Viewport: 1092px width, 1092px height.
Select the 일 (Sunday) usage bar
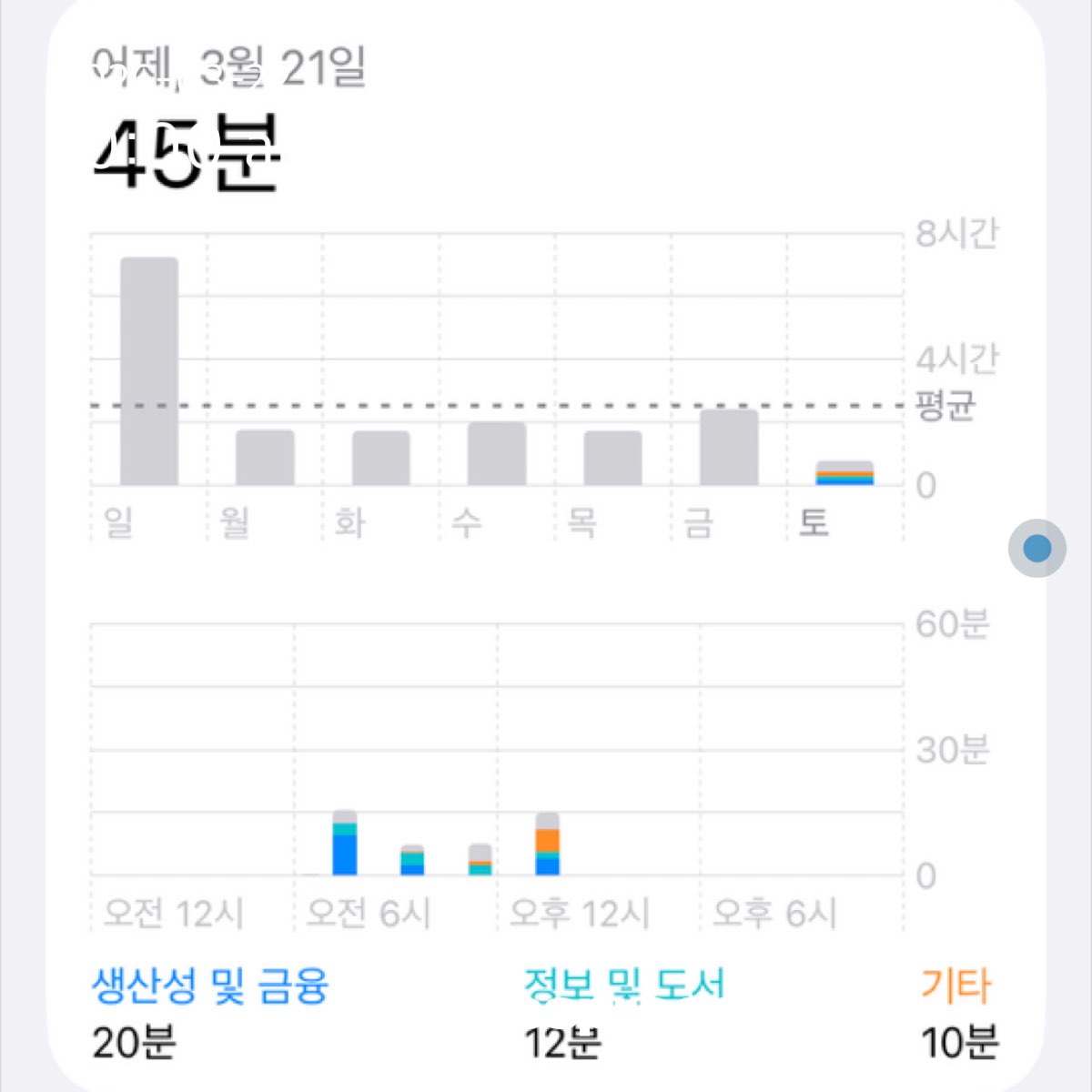coord(149,371)
